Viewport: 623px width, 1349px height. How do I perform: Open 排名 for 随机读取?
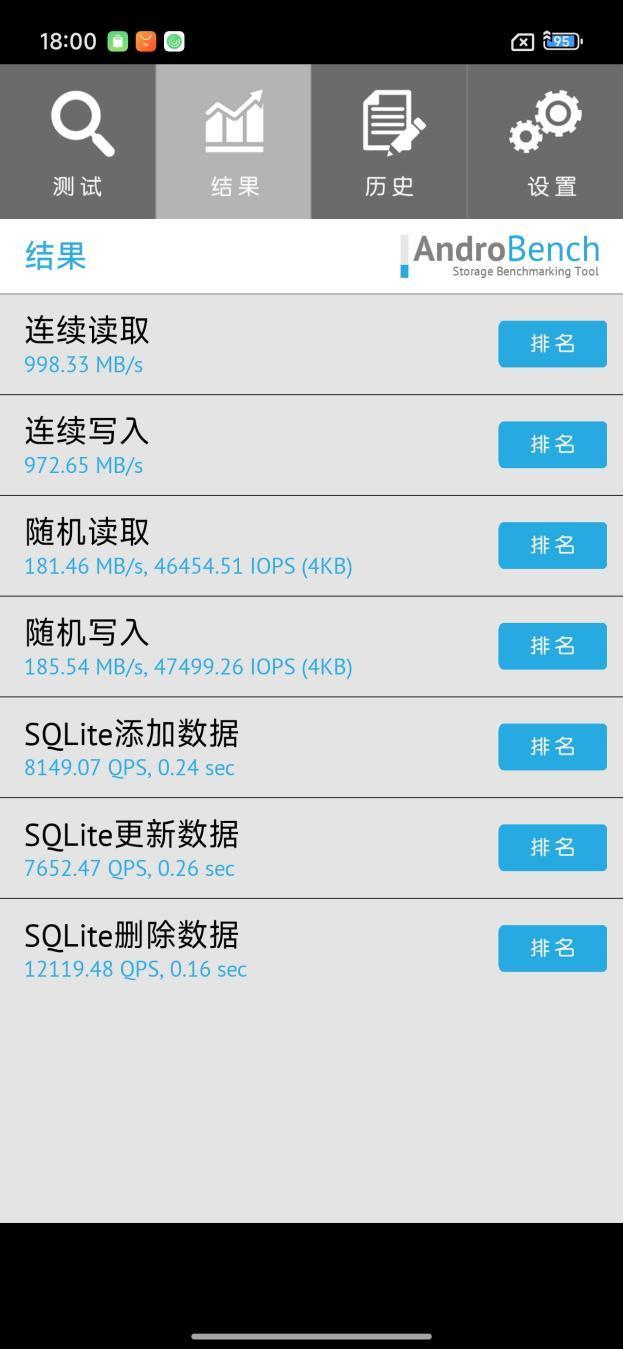pyautogui.click(x=552, y=545)
